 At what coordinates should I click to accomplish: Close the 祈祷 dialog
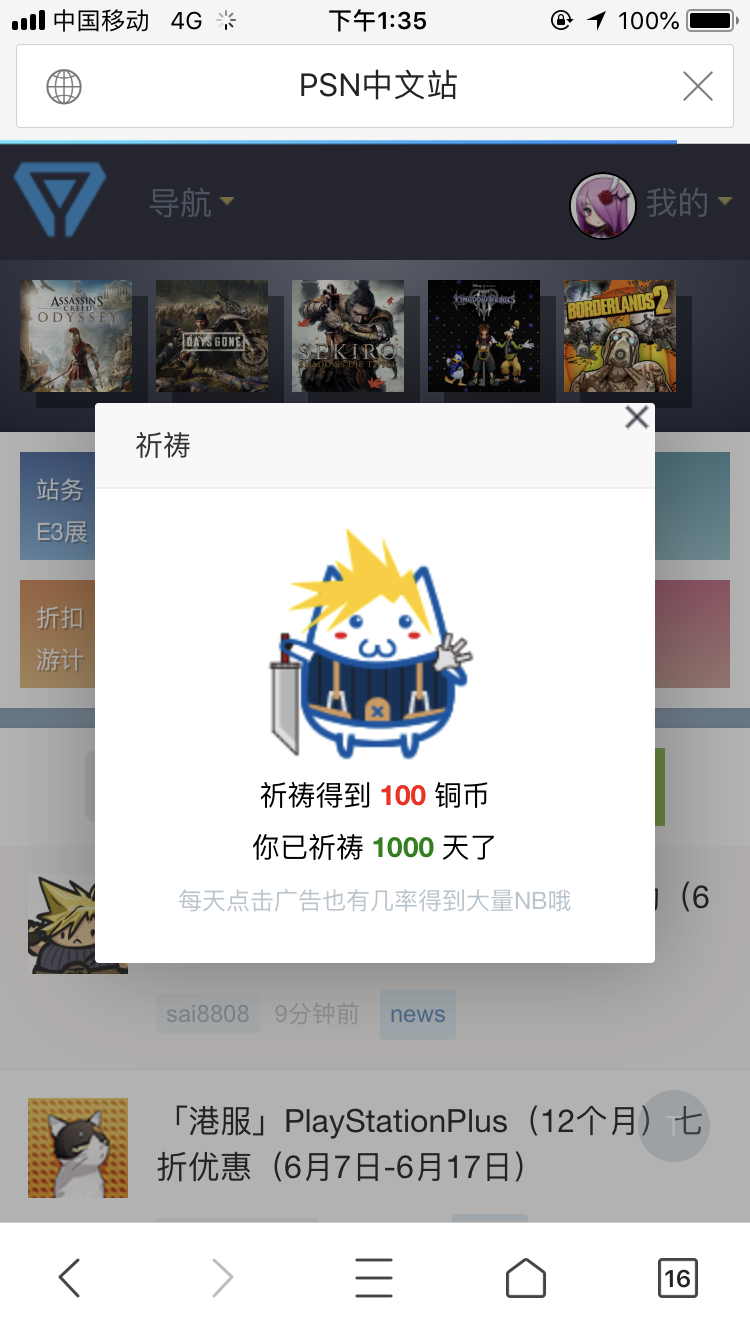(x=637, y=418)
